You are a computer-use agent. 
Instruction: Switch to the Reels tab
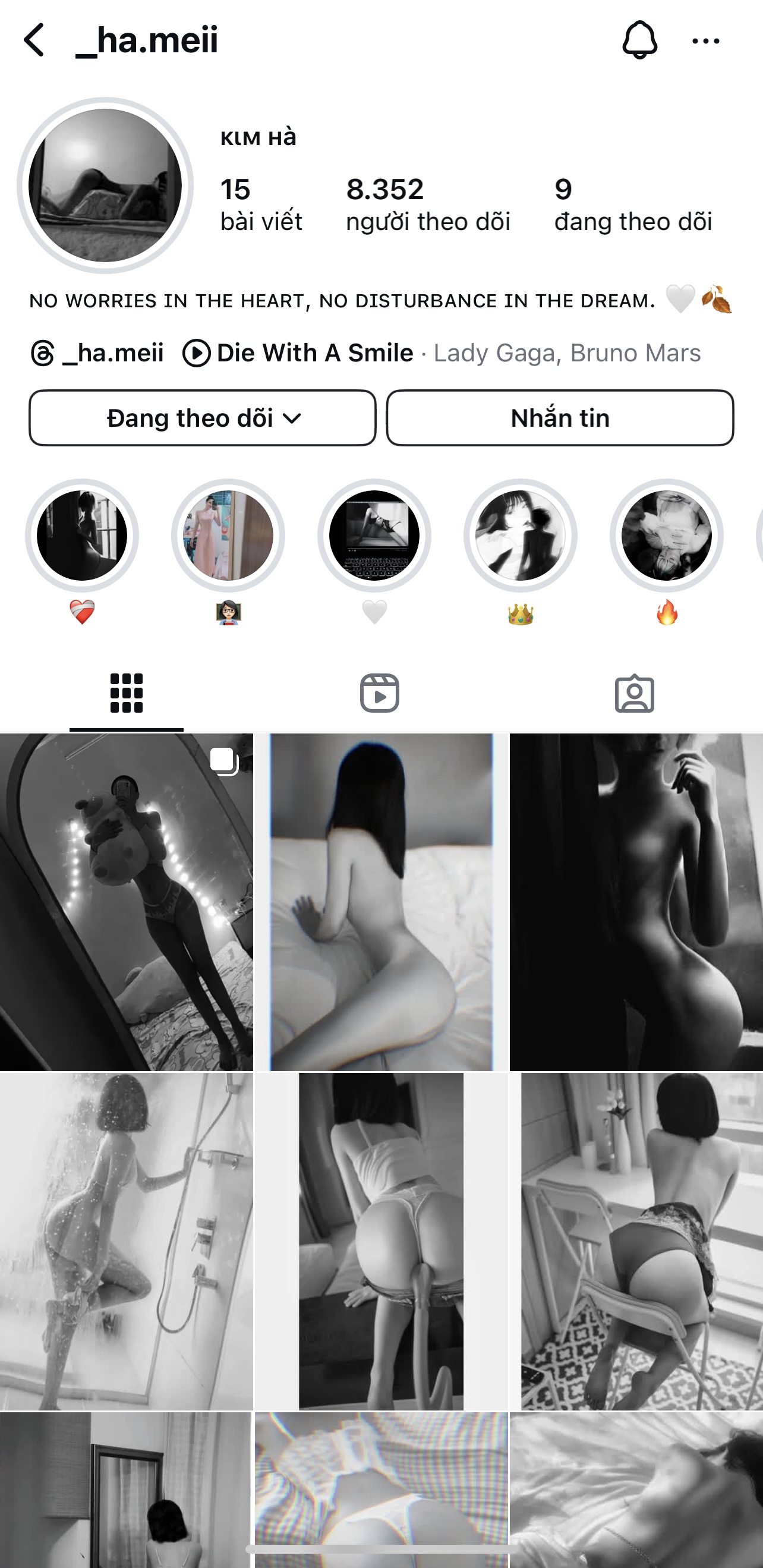(x=380, y=693)
